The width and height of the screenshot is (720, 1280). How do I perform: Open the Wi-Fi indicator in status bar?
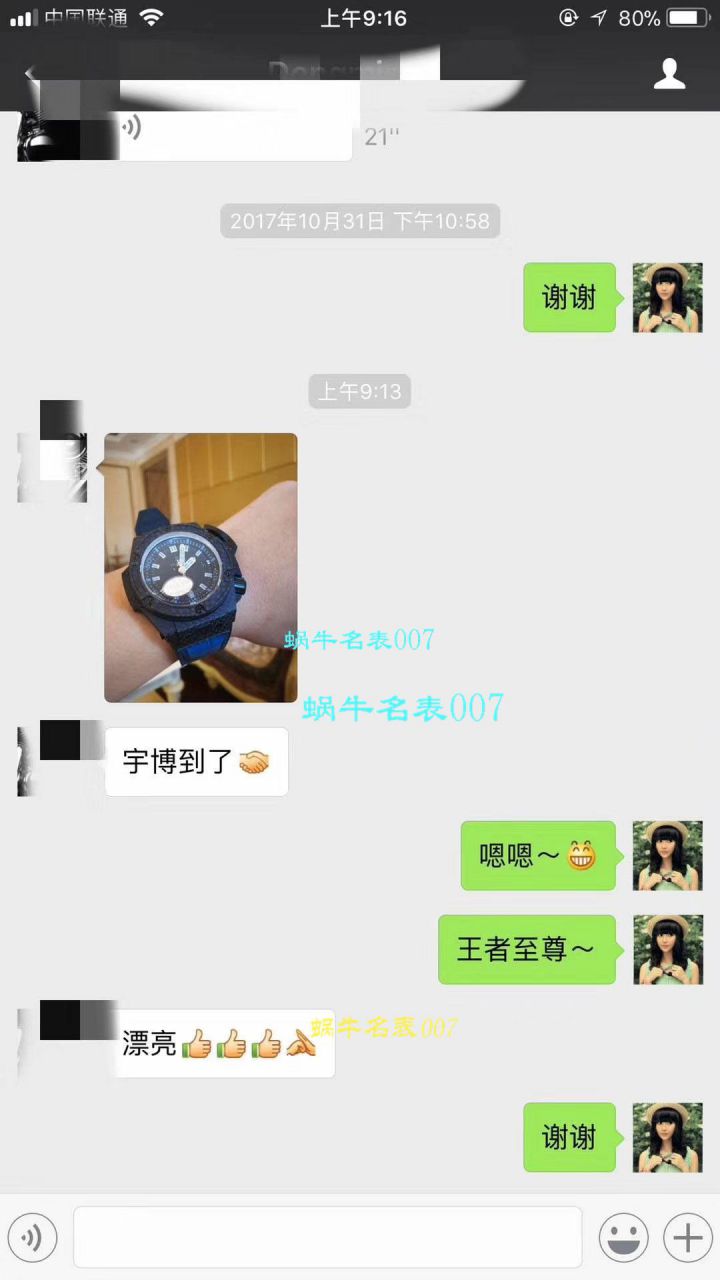click(151, 16)
